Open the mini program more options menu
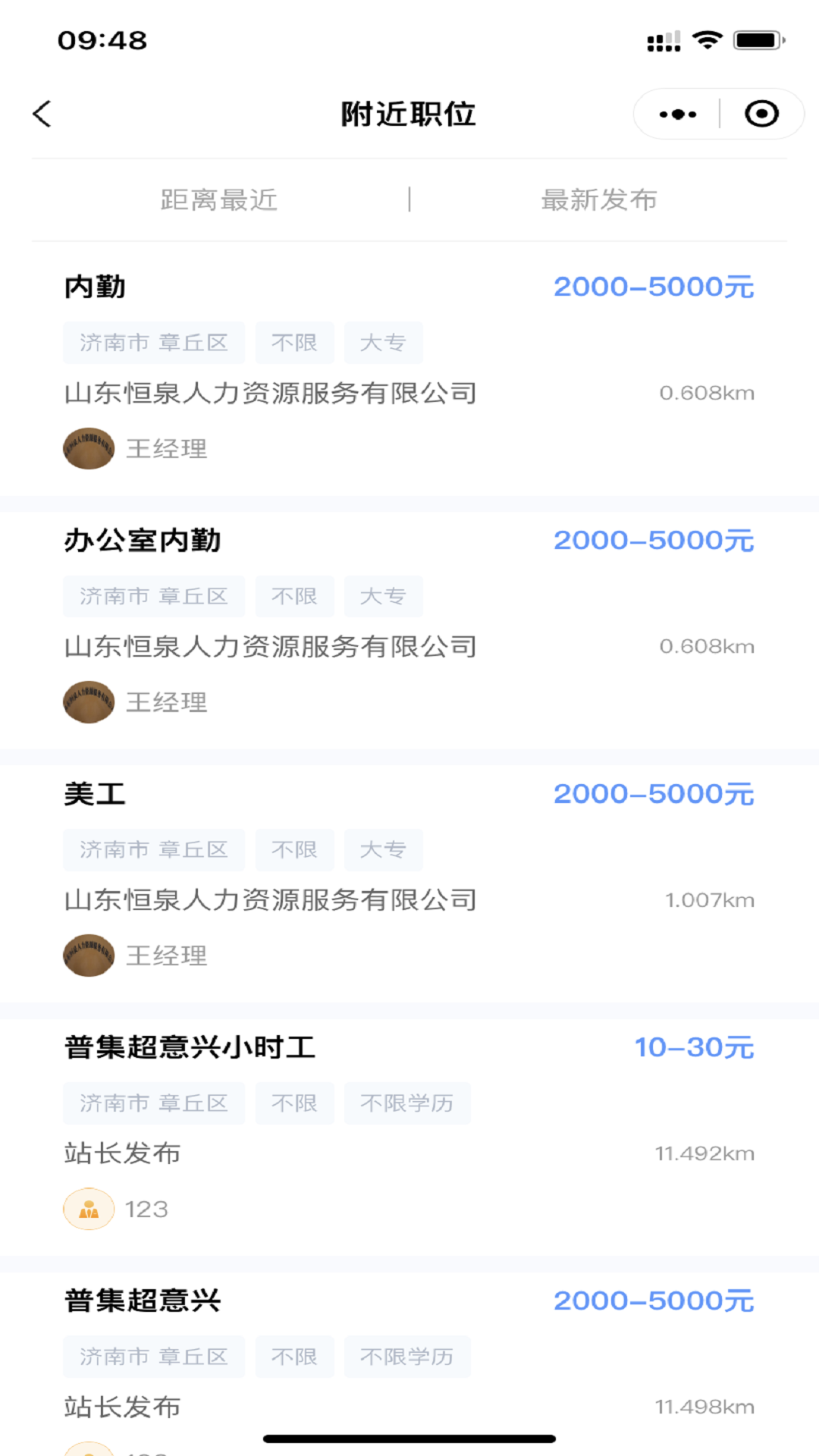This screenshot has height=1456, width=819. (x=677, y=115)
